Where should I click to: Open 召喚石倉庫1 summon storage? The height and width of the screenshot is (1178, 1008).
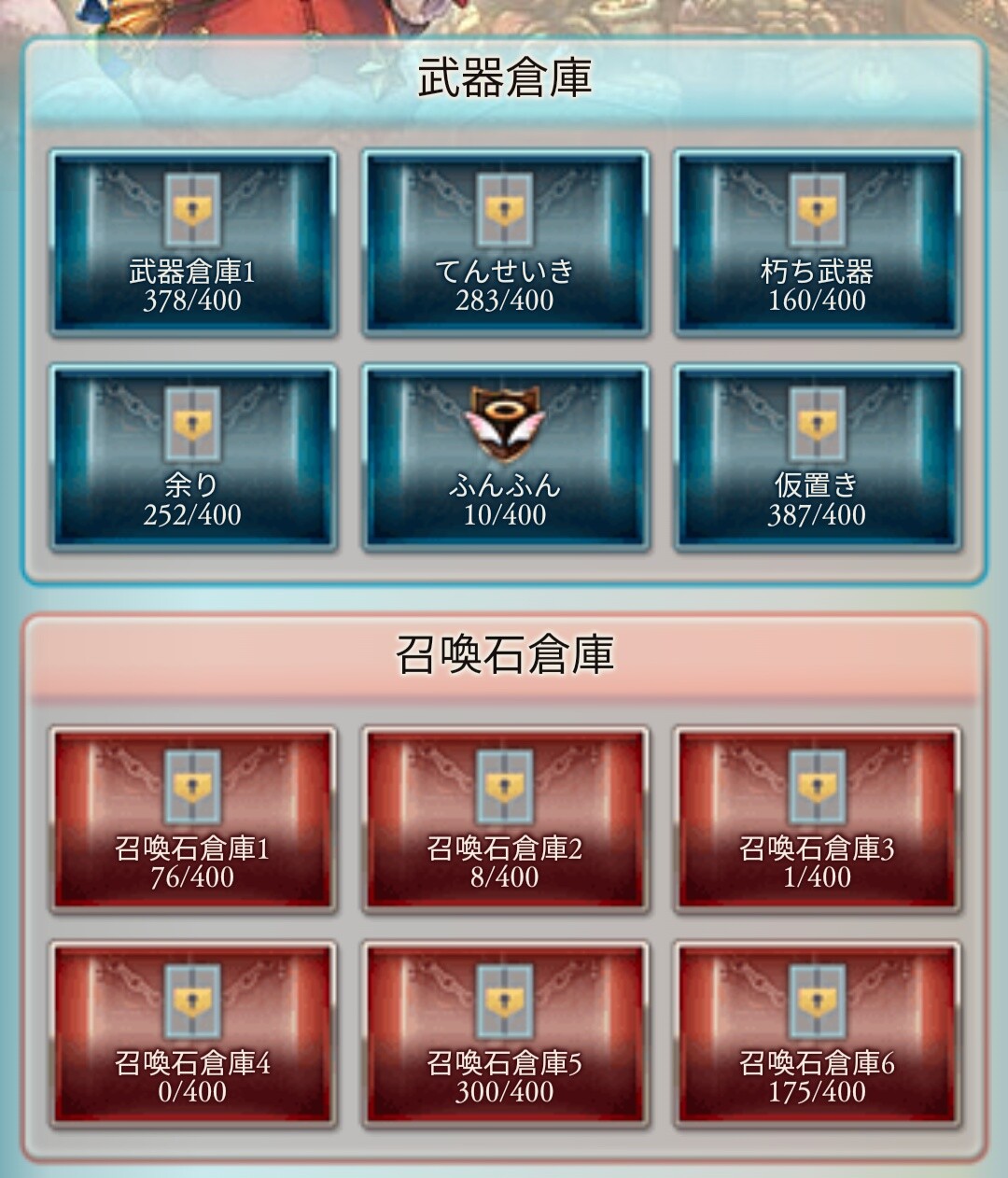pyautogui.click(x=192, y=819)
